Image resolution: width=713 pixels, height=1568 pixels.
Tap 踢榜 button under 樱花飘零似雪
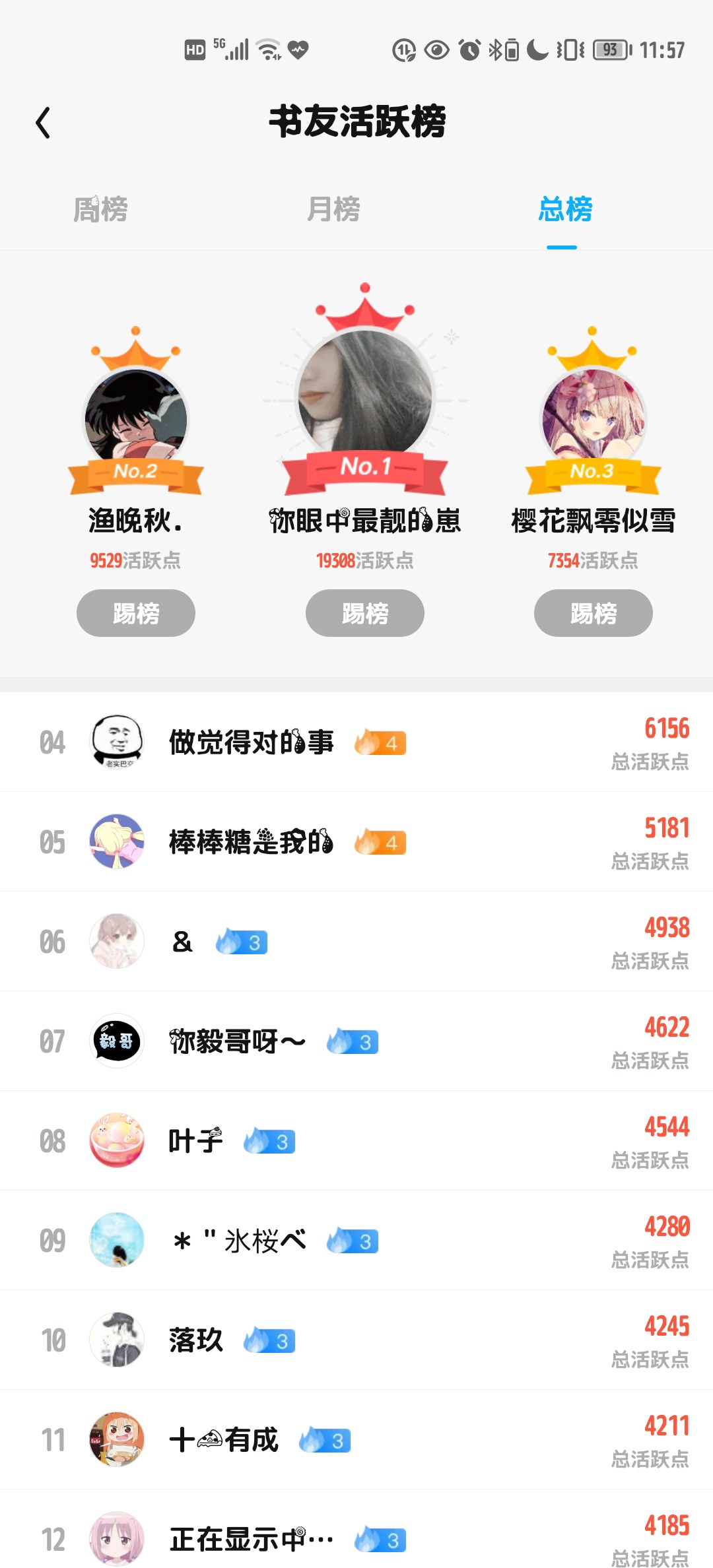coord(594,613)
